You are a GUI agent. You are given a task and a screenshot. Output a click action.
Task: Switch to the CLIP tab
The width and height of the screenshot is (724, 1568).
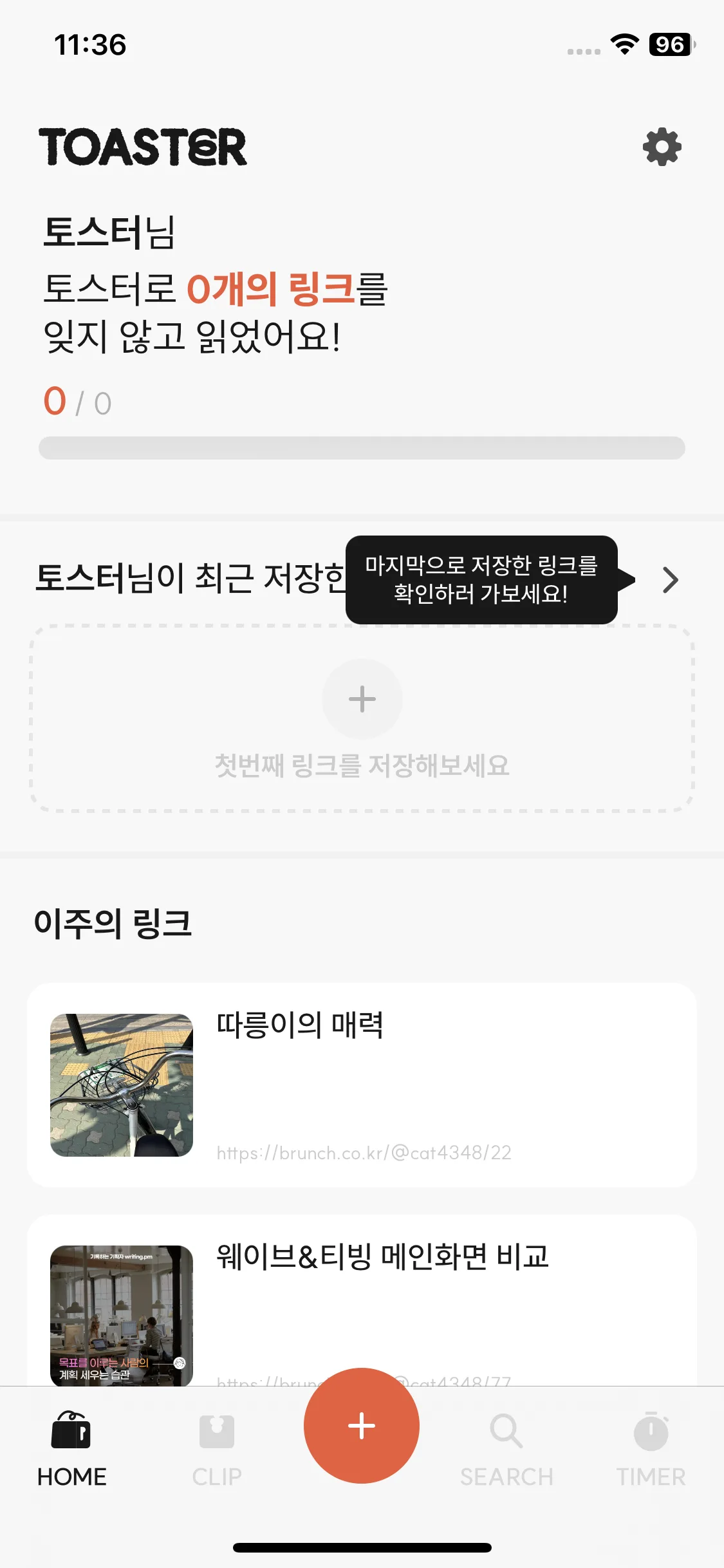click(x=215, y=1445)
